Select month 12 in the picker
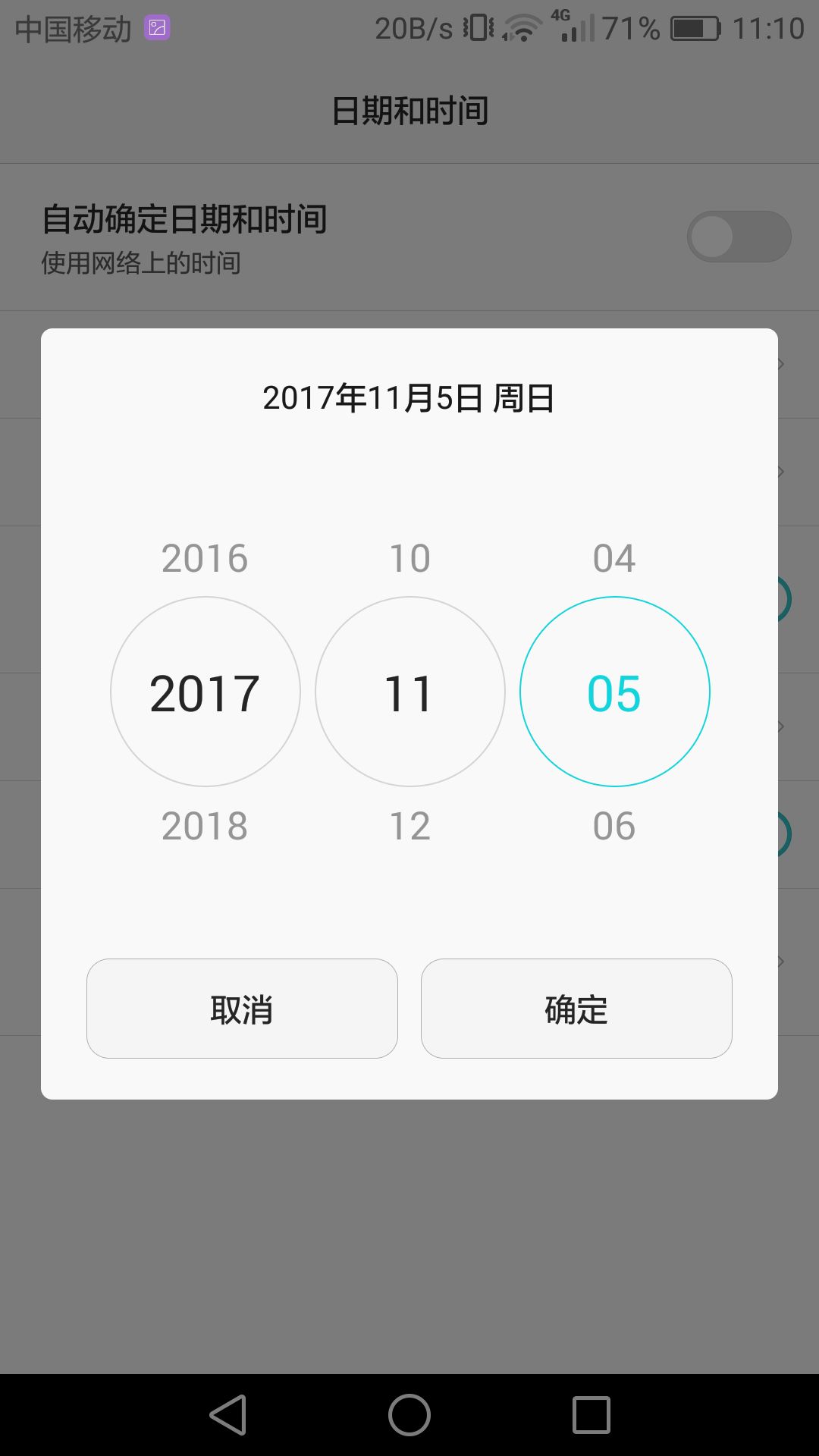This screenshot has height=1456, width=819. click(x=409, y=827)
